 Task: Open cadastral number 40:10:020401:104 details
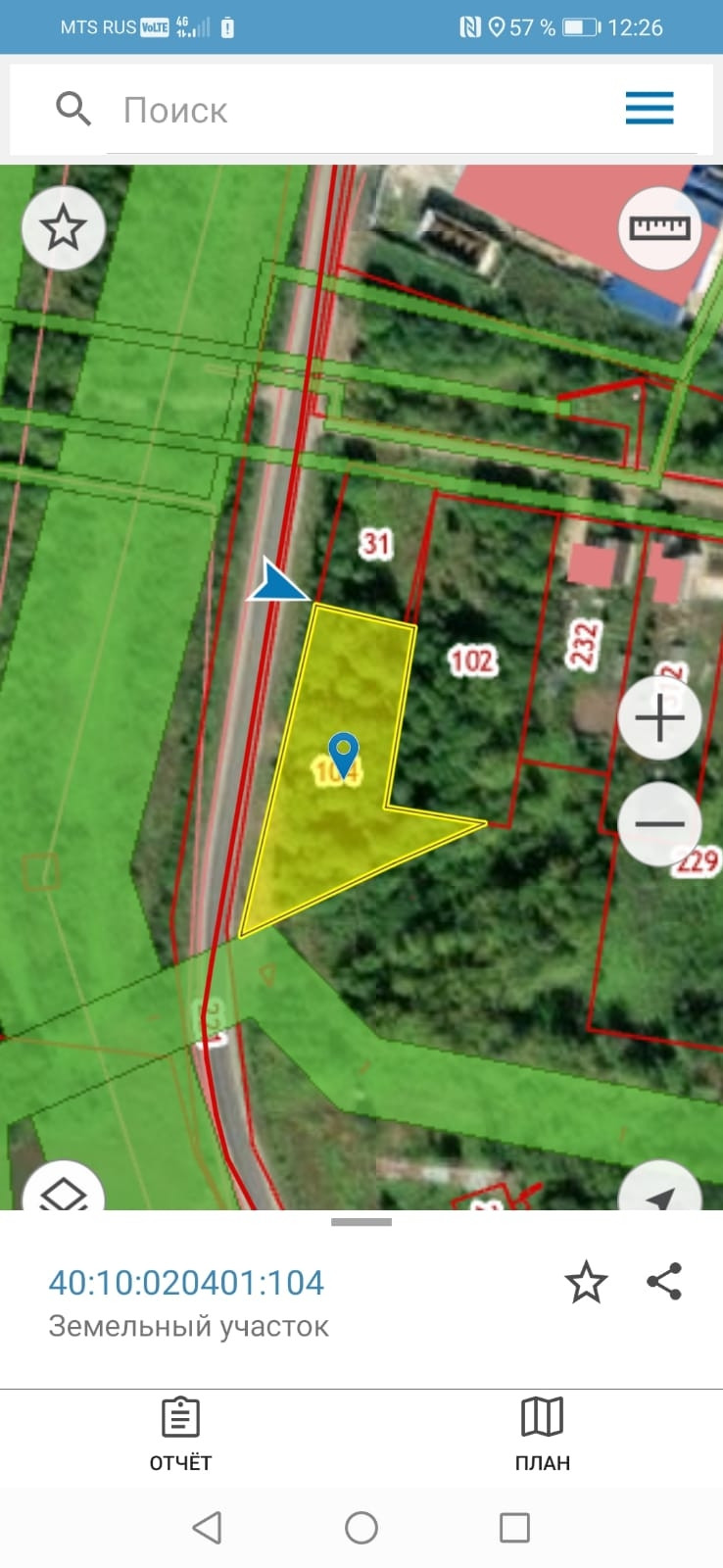[x=186, y=1282]
